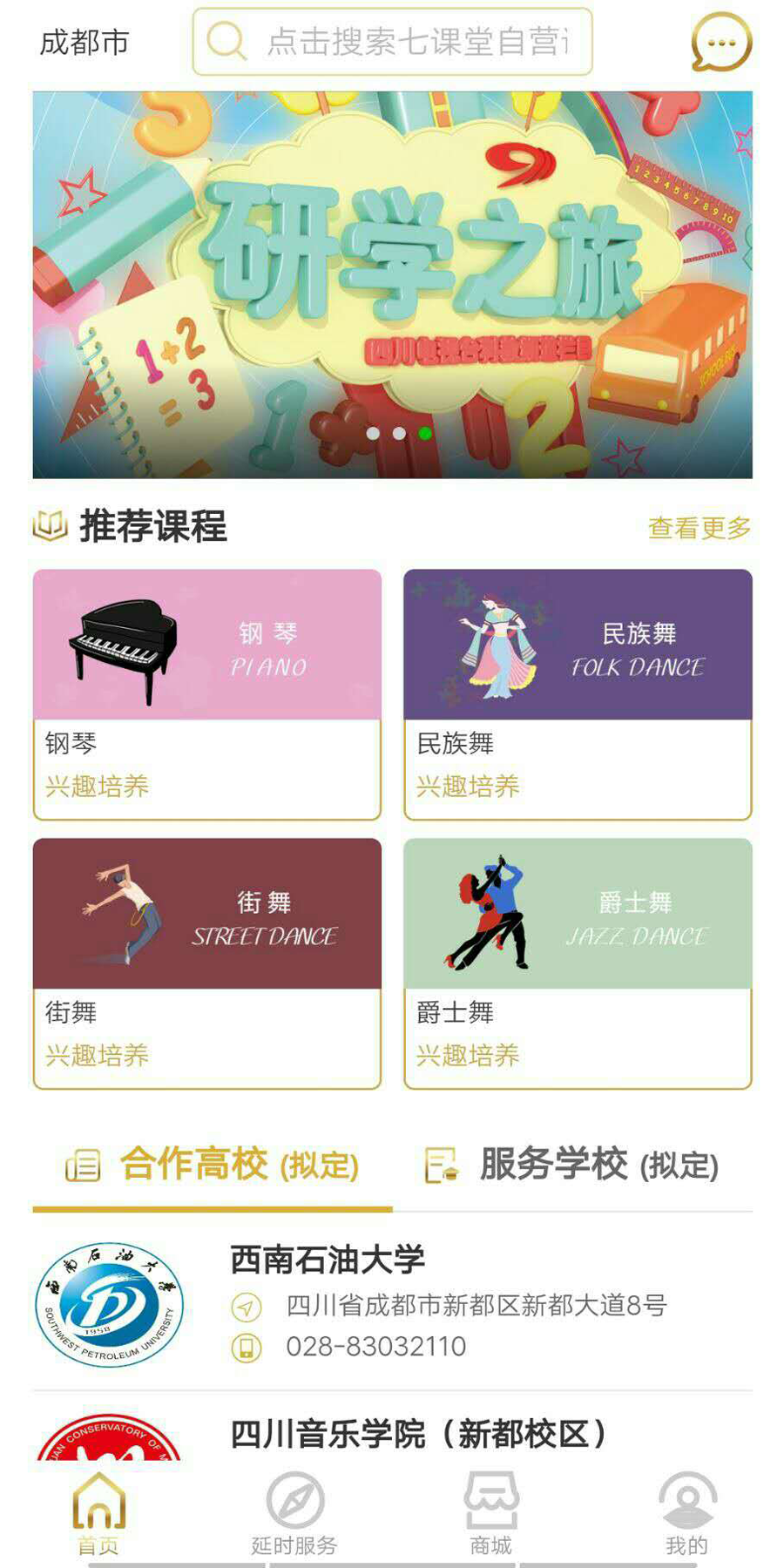Select the 服务学校 clipboard icon
This screenshot has height=1568, width=784.
(438, 1166)
